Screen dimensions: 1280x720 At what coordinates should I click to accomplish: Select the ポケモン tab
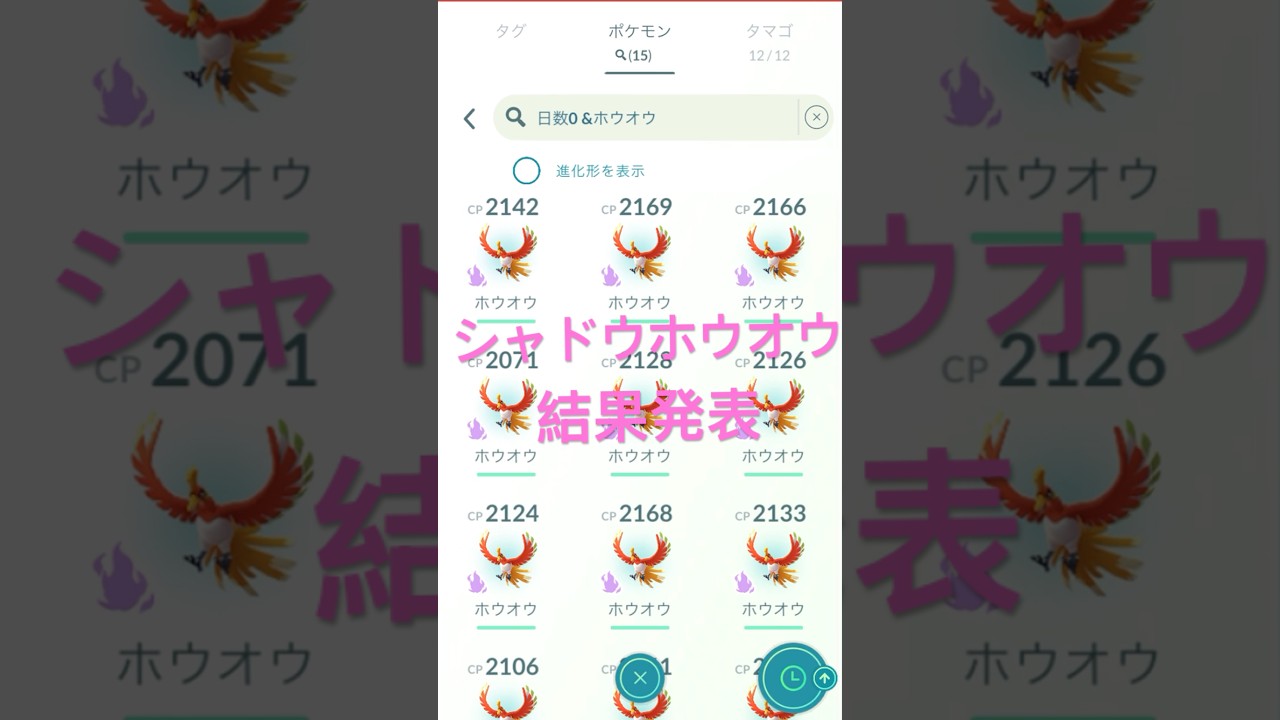click(639, 42)
